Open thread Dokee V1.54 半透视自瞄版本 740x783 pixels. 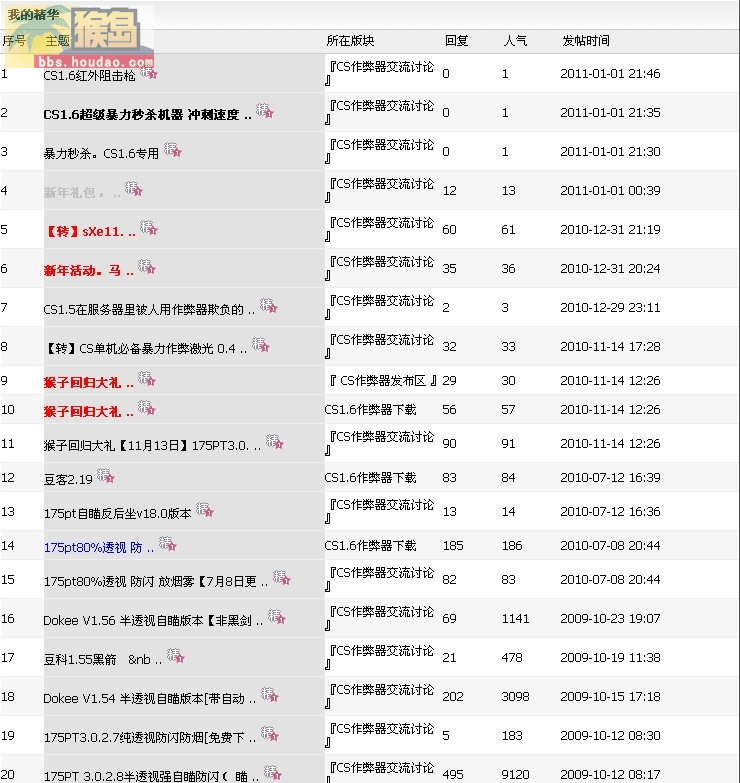point(149,698)
